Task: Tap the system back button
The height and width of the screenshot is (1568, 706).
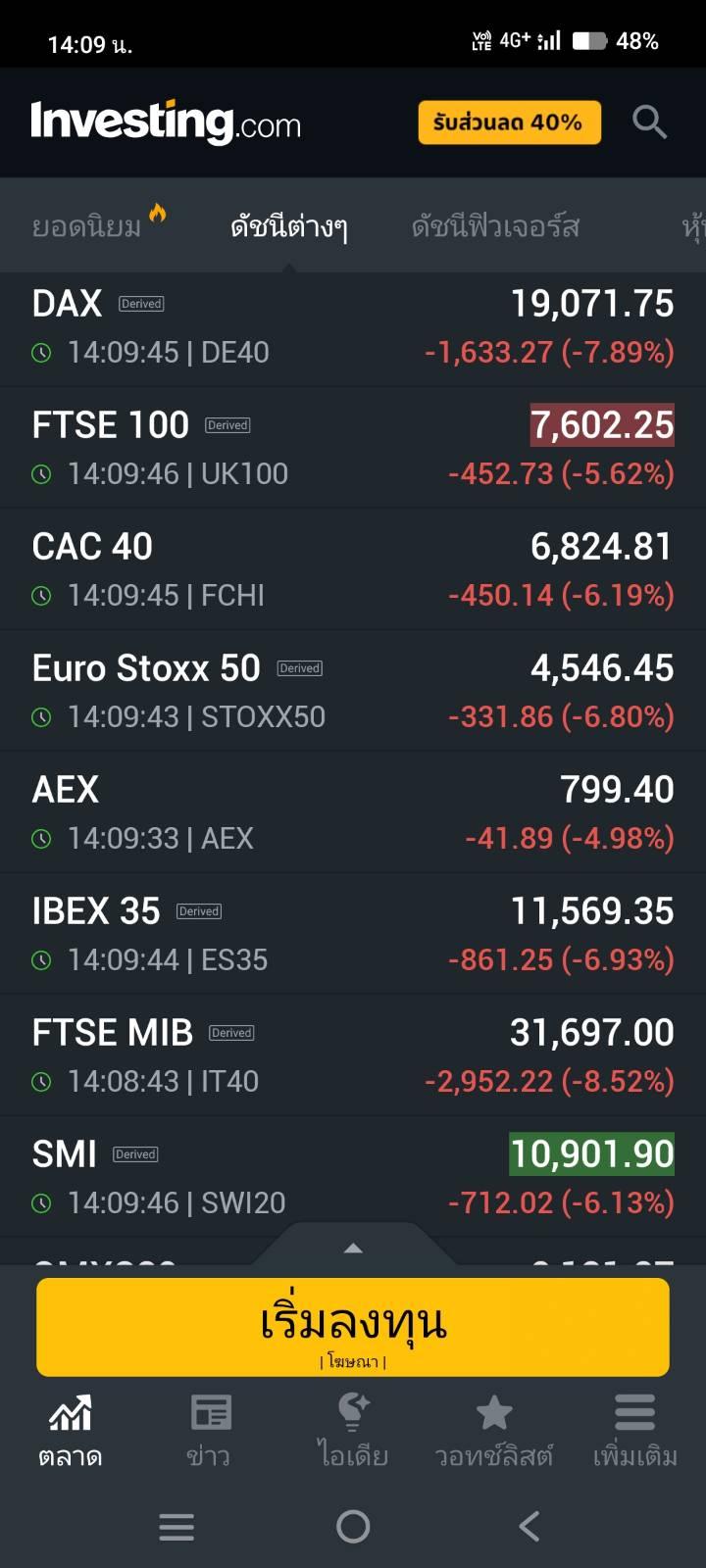Action: point(529,1526)
